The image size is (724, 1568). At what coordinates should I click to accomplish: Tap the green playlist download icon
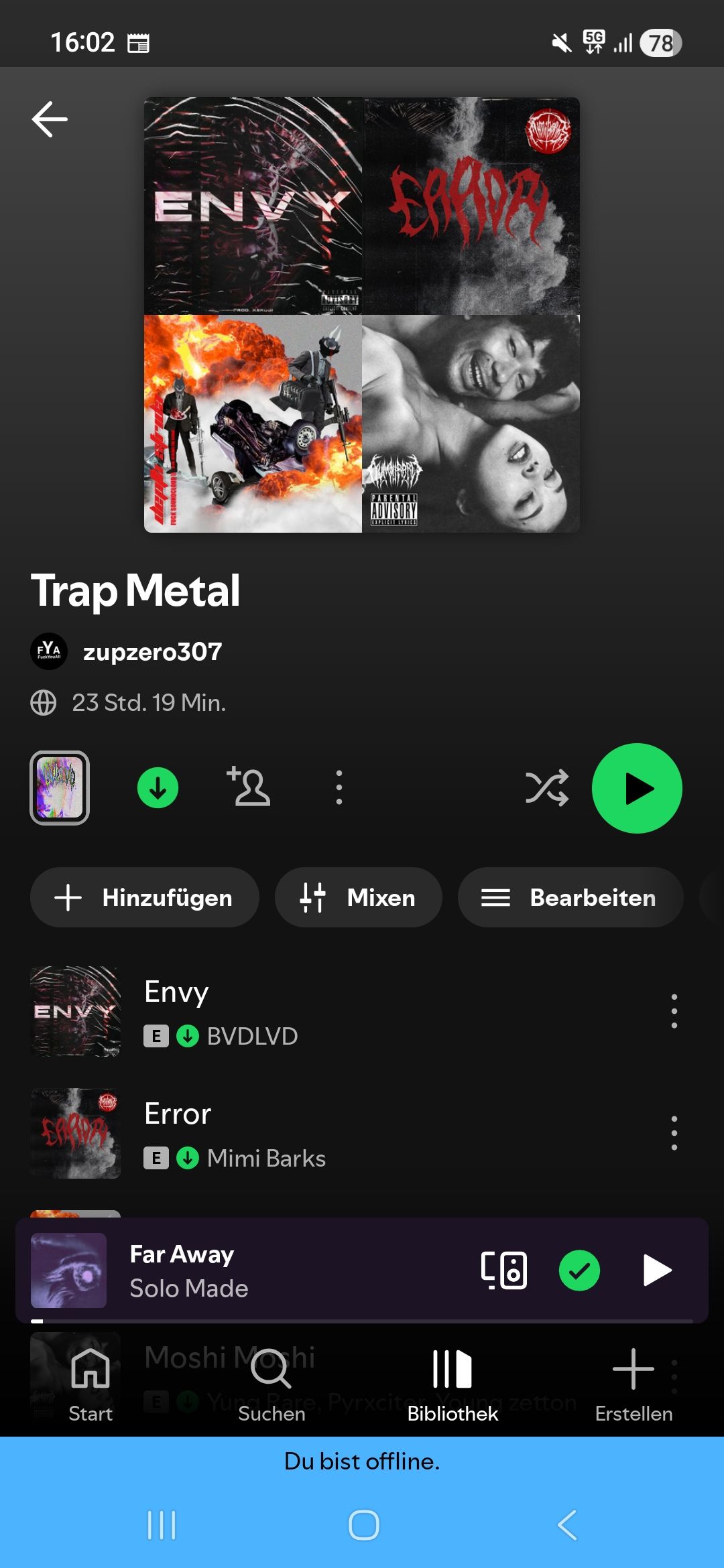point(158,788)
